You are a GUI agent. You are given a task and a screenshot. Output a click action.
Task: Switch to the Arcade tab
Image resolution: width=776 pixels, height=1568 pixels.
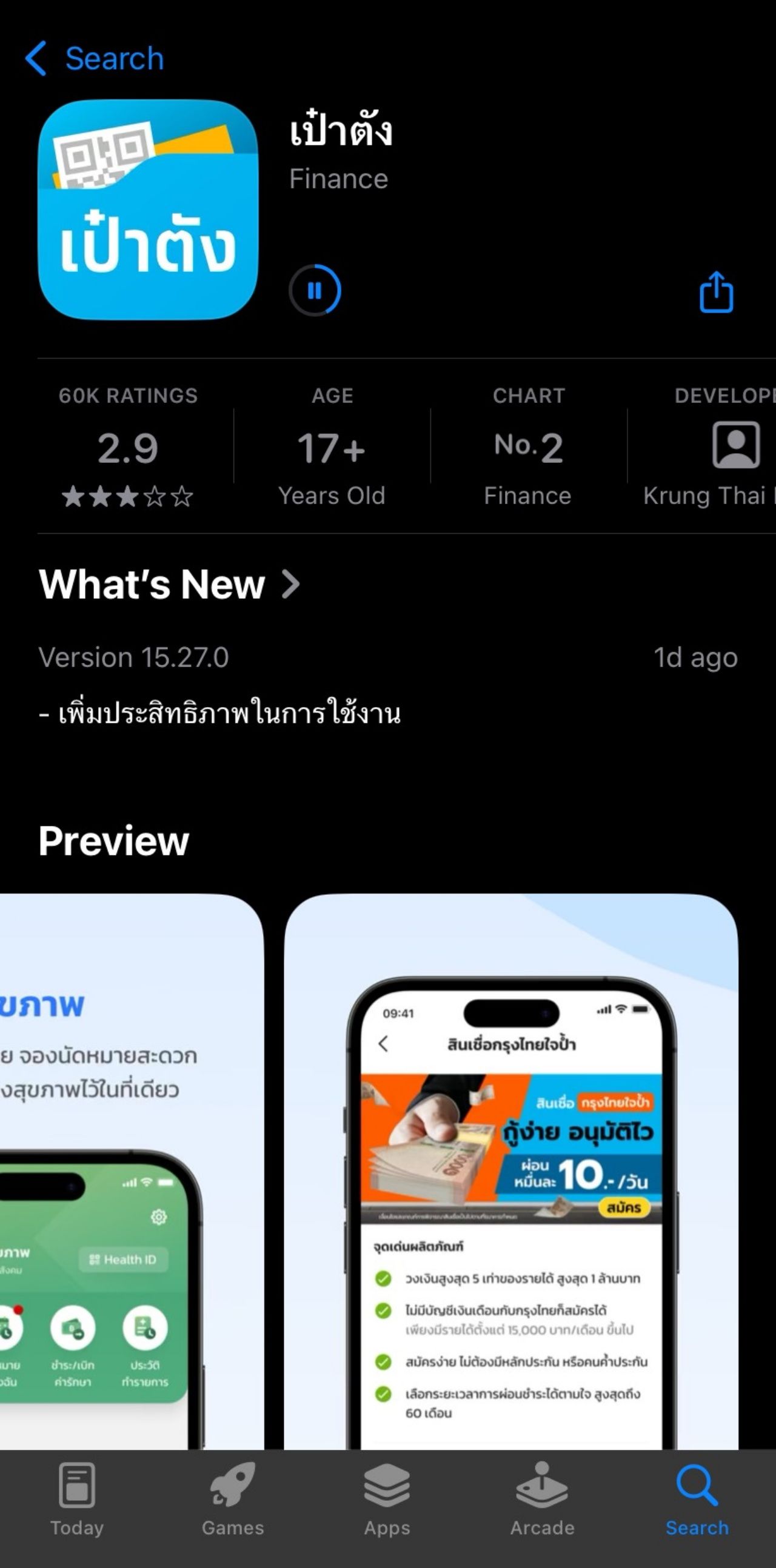pos(542,1498)
